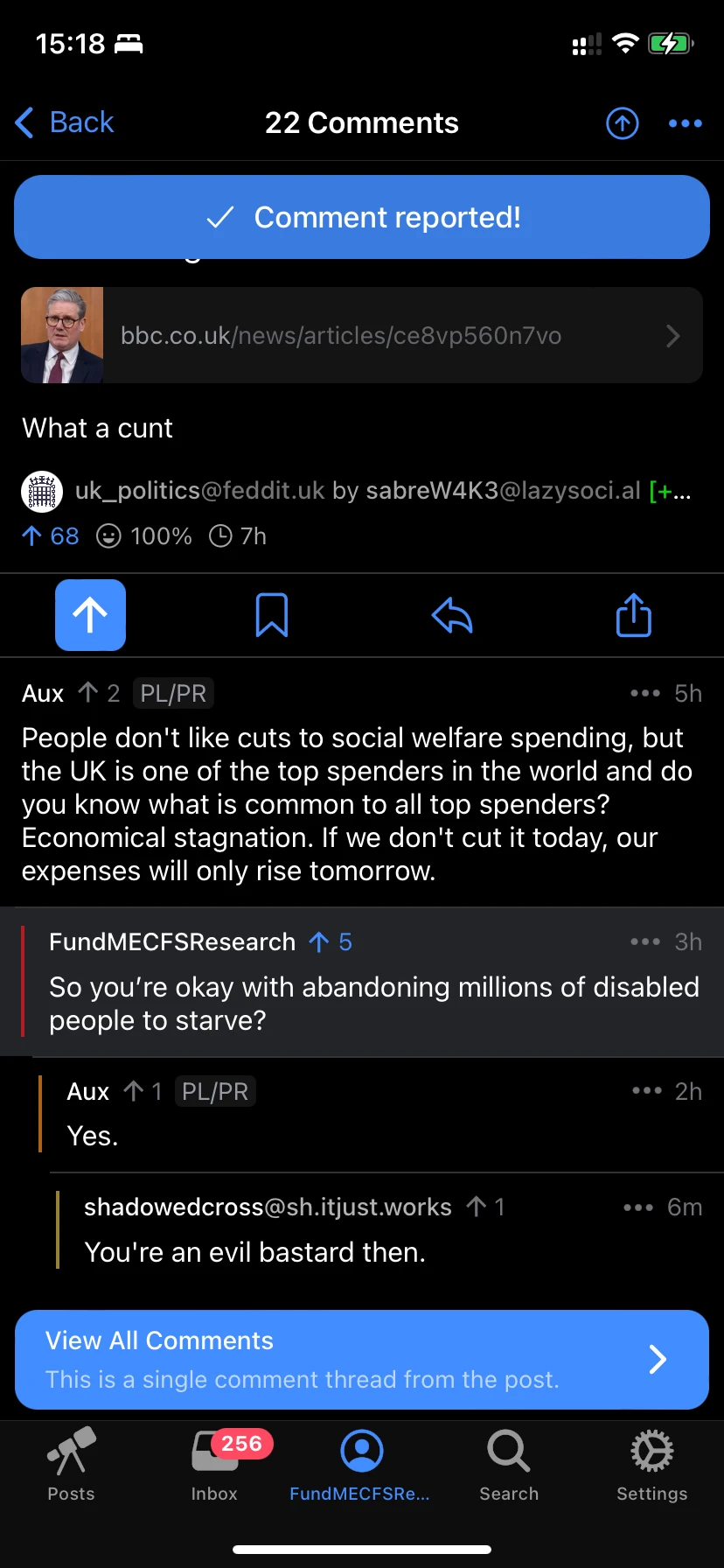The image size is (724, 1568).
Task: Reply to the post
Action: point(452,615)
